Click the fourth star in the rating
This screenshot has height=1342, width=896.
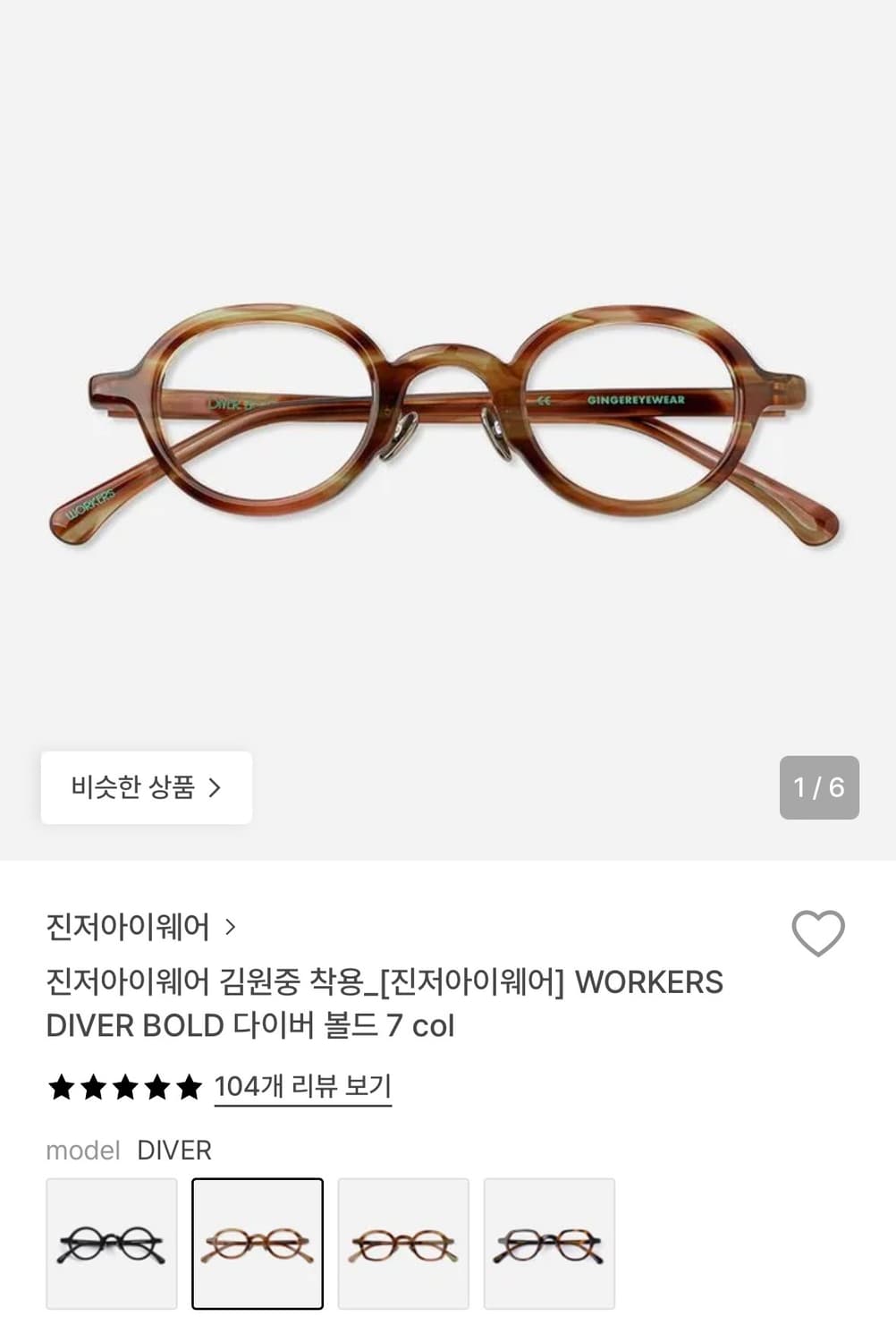(157, 1087)
